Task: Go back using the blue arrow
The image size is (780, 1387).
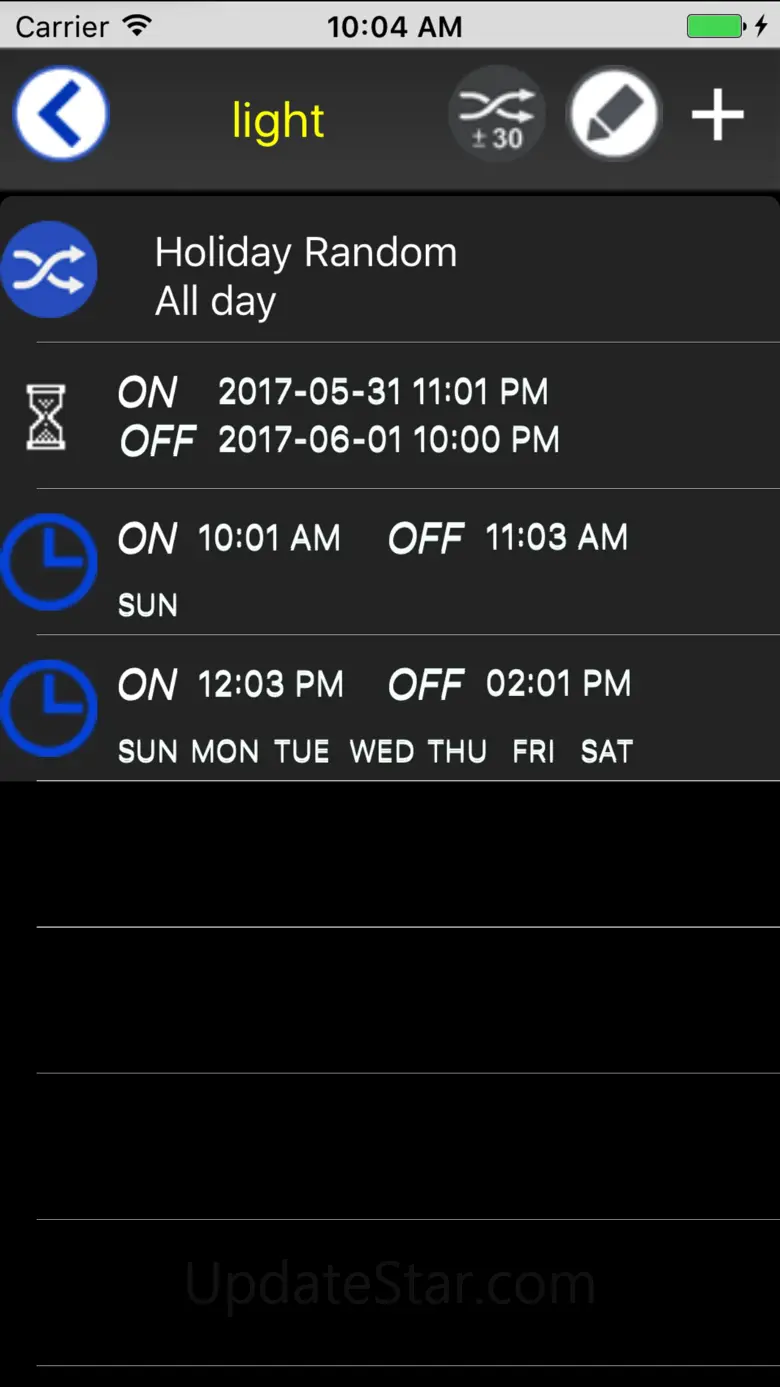Action: pyautogui.click(x=60, y=114)
